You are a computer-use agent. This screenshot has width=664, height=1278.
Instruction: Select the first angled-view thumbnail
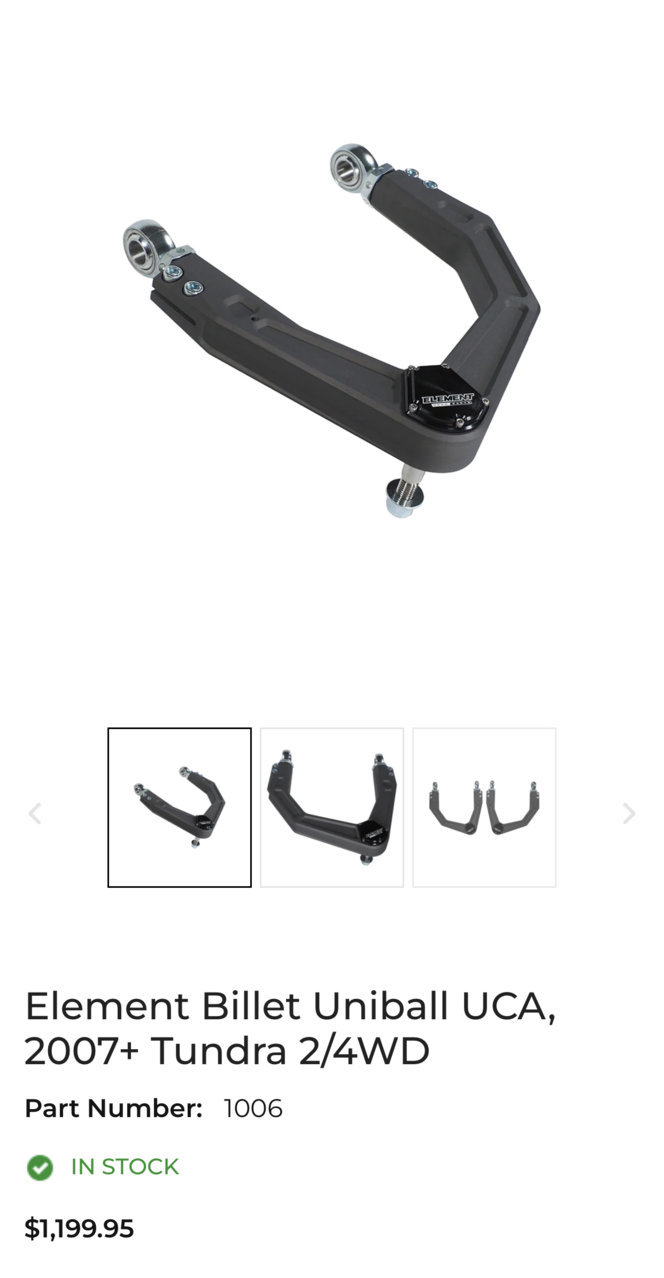pyautogui.click(x=179, y=807)
